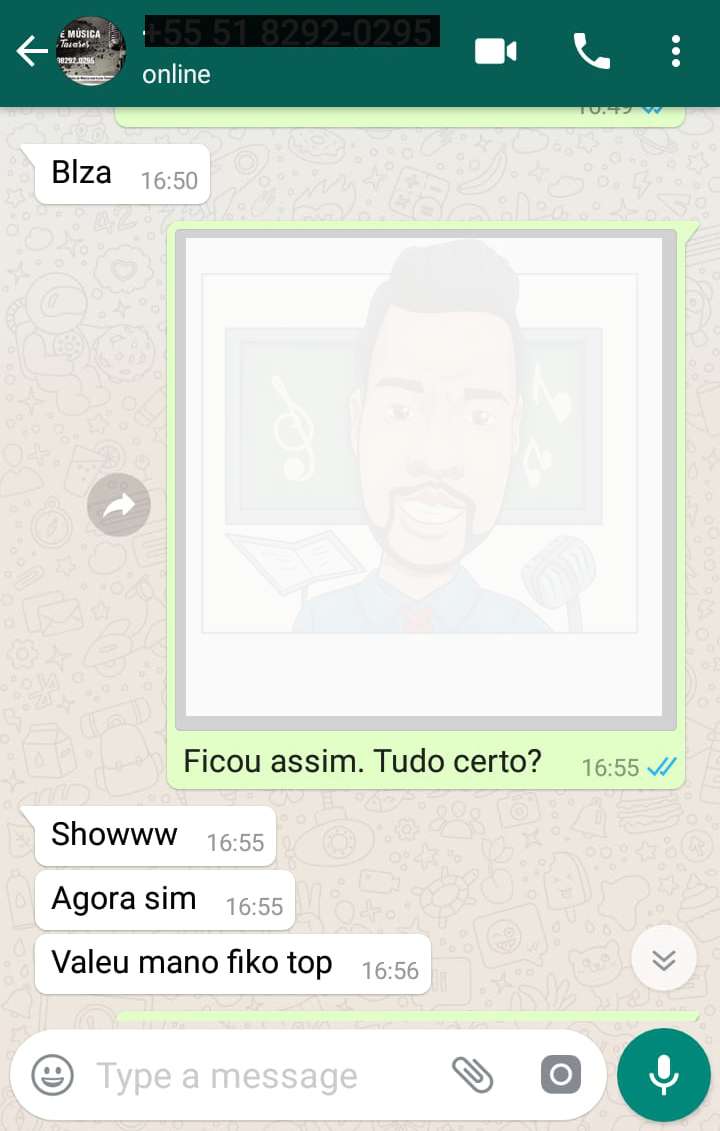This screenshot has height=1131, width=720.
Task: Jump to the latest messages
Action: [x=663, y=959]
